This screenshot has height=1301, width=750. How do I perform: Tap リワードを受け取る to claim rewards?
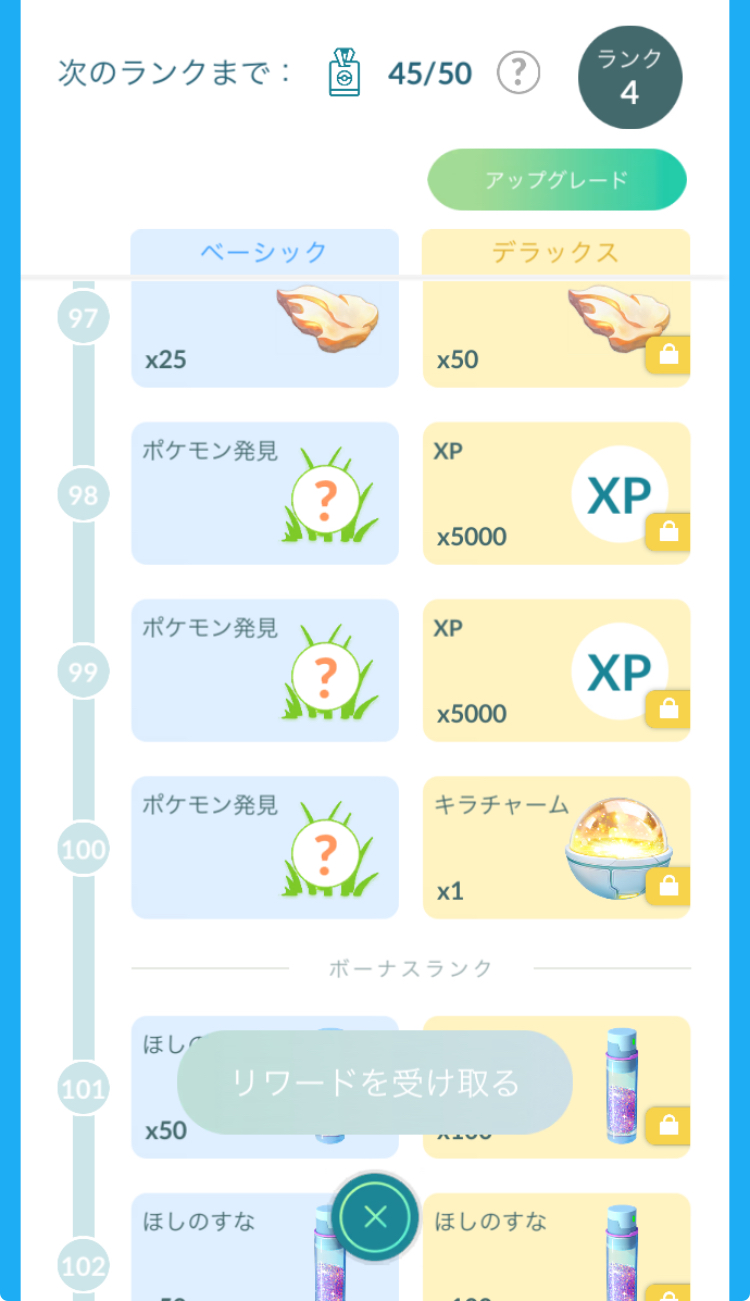[375, 1082]
